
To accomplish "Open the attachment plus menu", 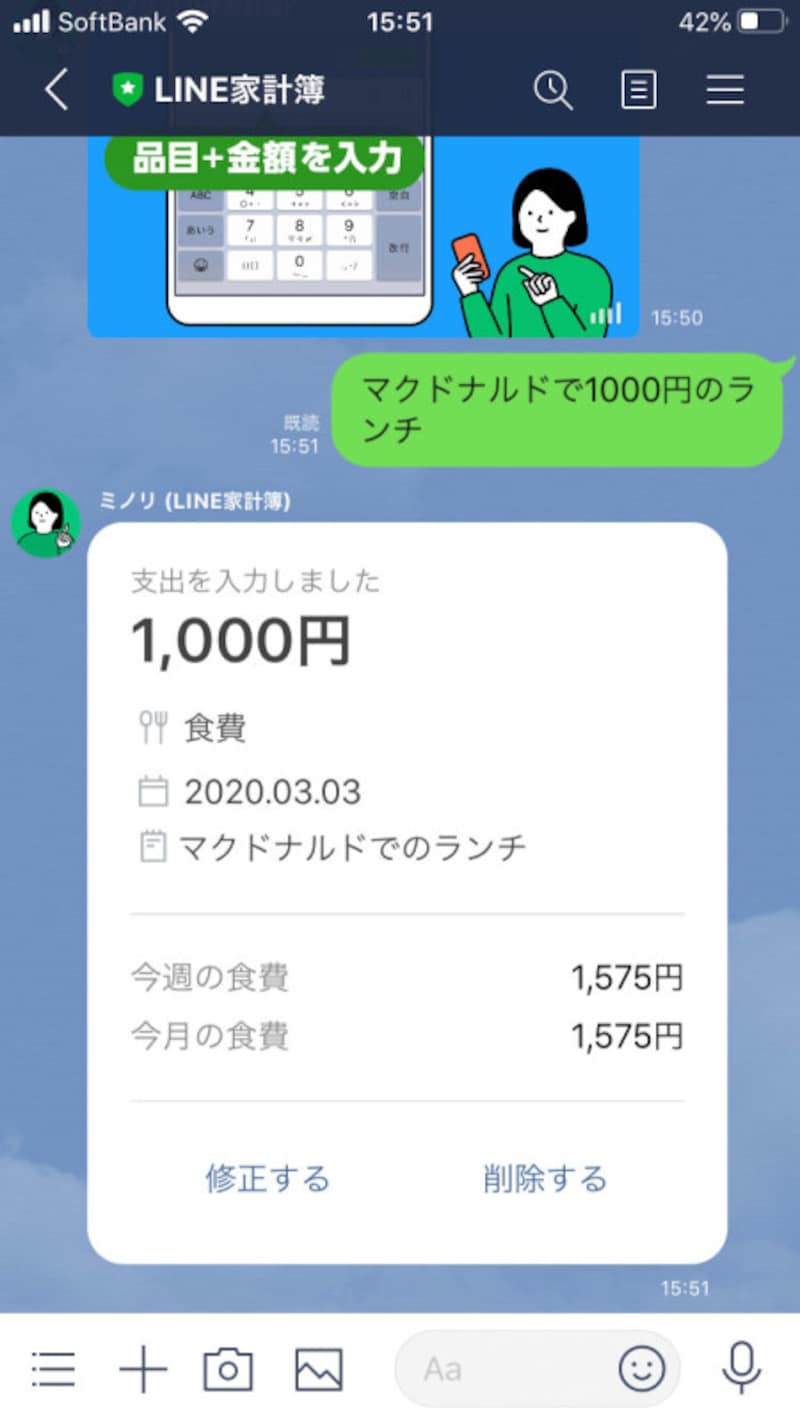I will pyautogui.click(x=143, y=1368).
